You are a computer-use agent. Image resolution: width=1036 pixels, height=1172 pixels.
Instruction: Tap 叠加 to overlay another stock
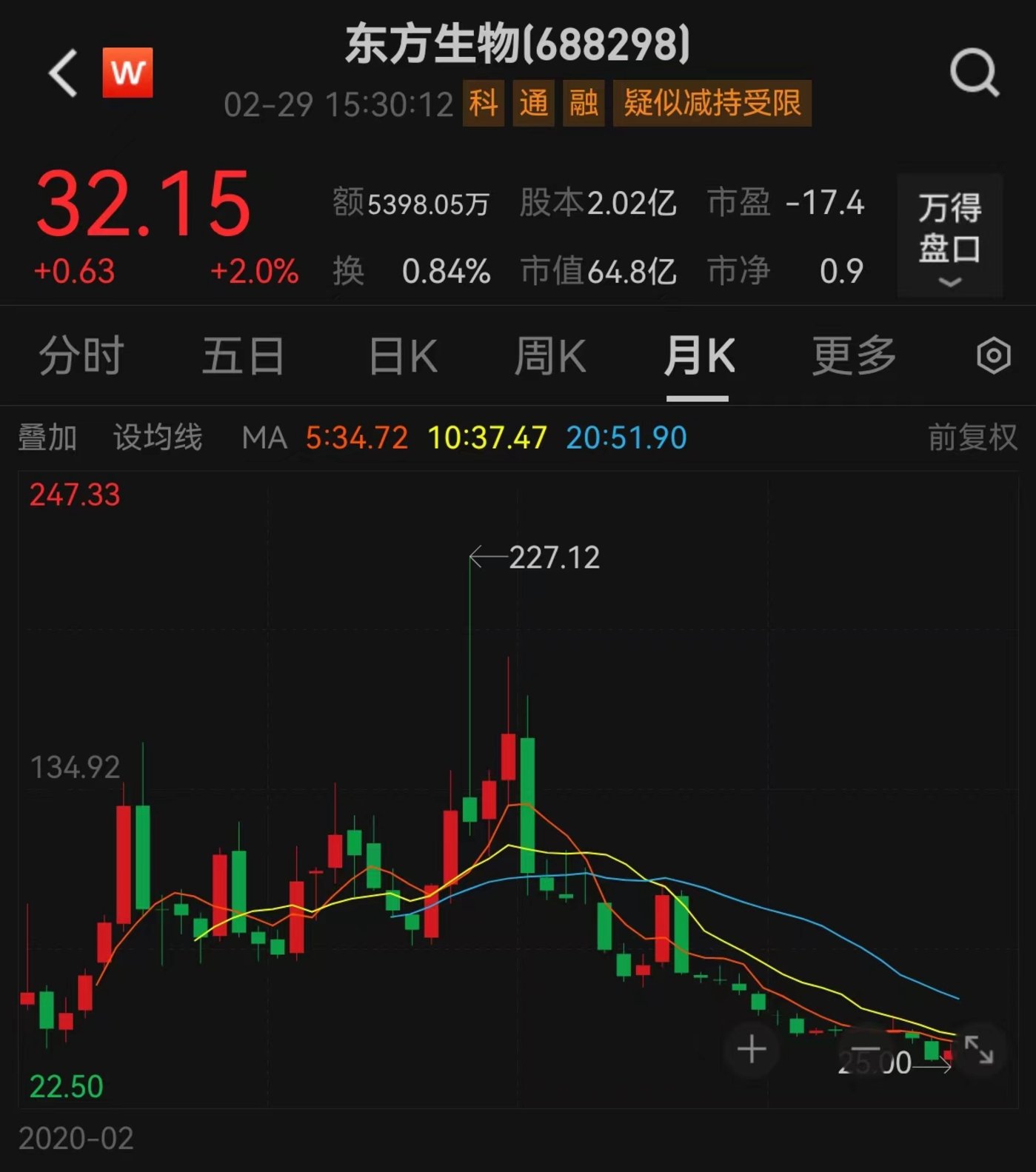pos(47,438)
